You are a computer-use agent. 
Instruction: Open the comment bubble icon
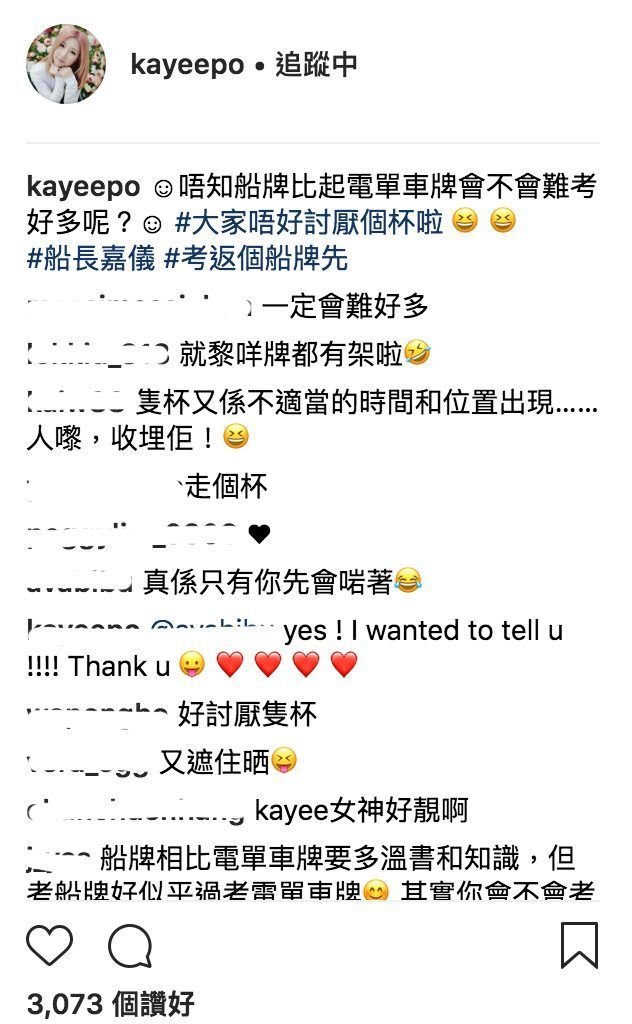pos(129,945)
